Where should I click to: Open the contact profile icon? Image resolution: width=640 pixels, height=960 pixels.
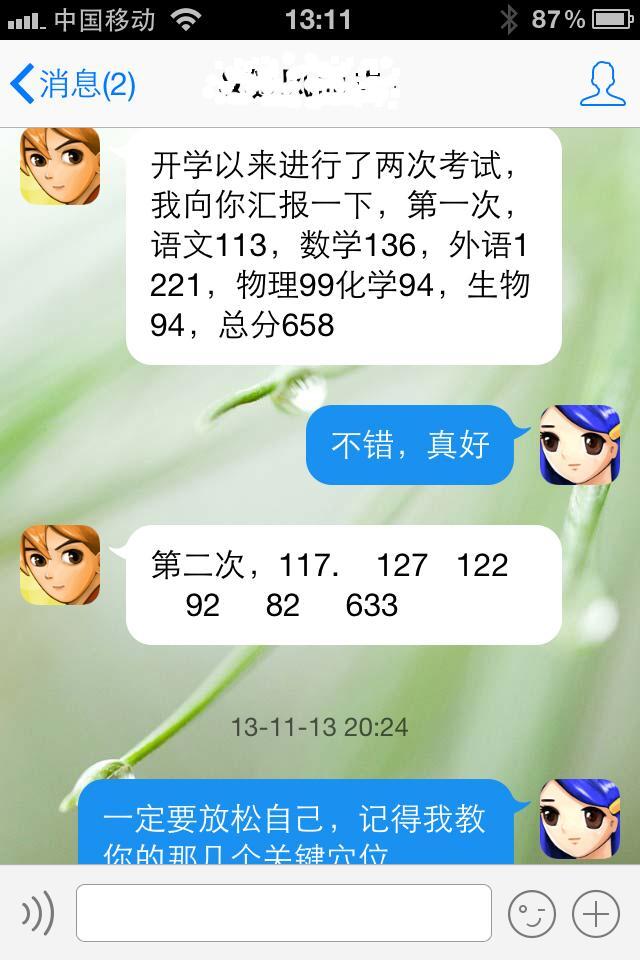click(x=602, y=84)
